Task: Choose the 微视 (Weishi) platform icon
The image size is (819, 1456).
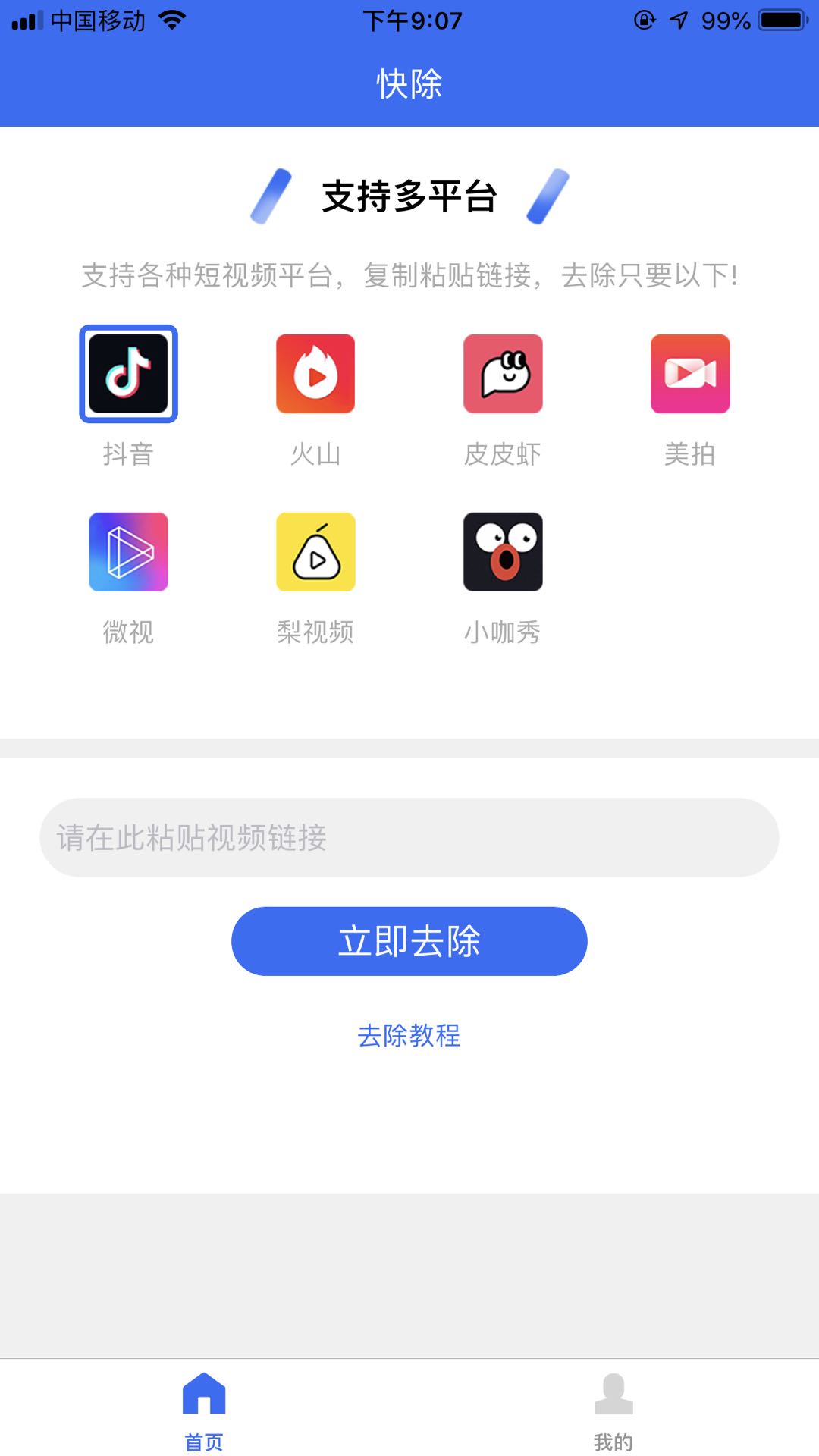Action: [x=129, y=551]
